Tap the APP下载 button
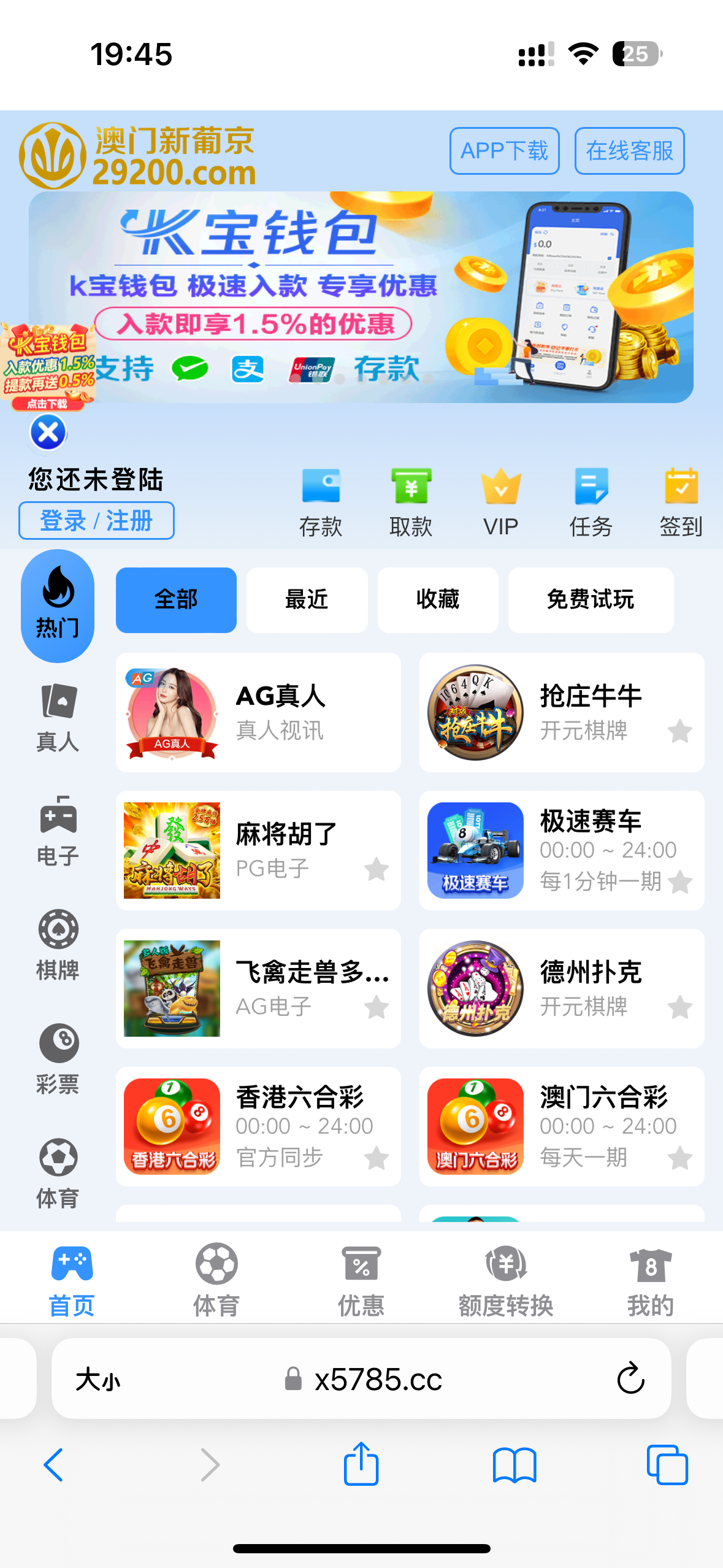The image size is (723, 1568). point(504,151)
